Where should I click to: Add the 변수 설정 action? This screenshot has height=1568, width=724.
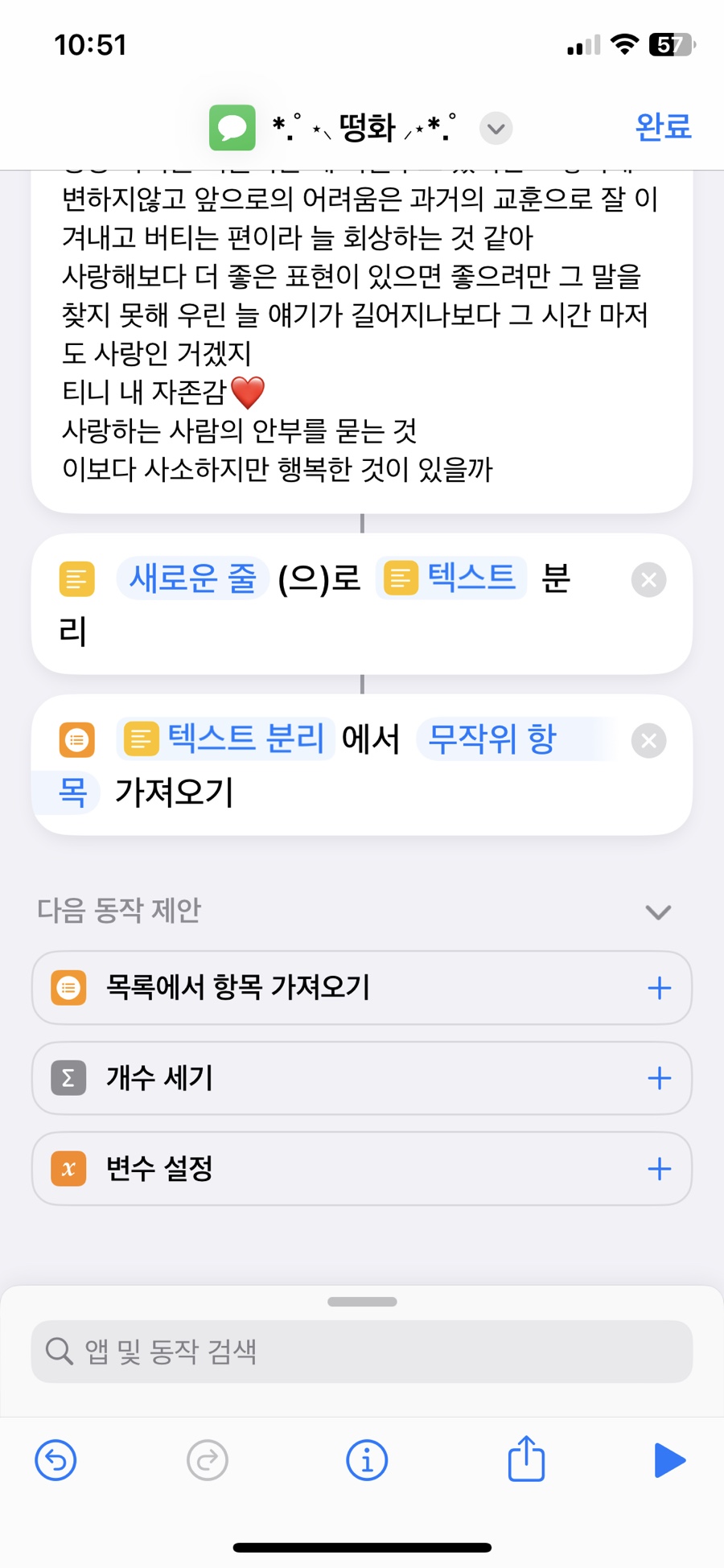click(659, 1168)
